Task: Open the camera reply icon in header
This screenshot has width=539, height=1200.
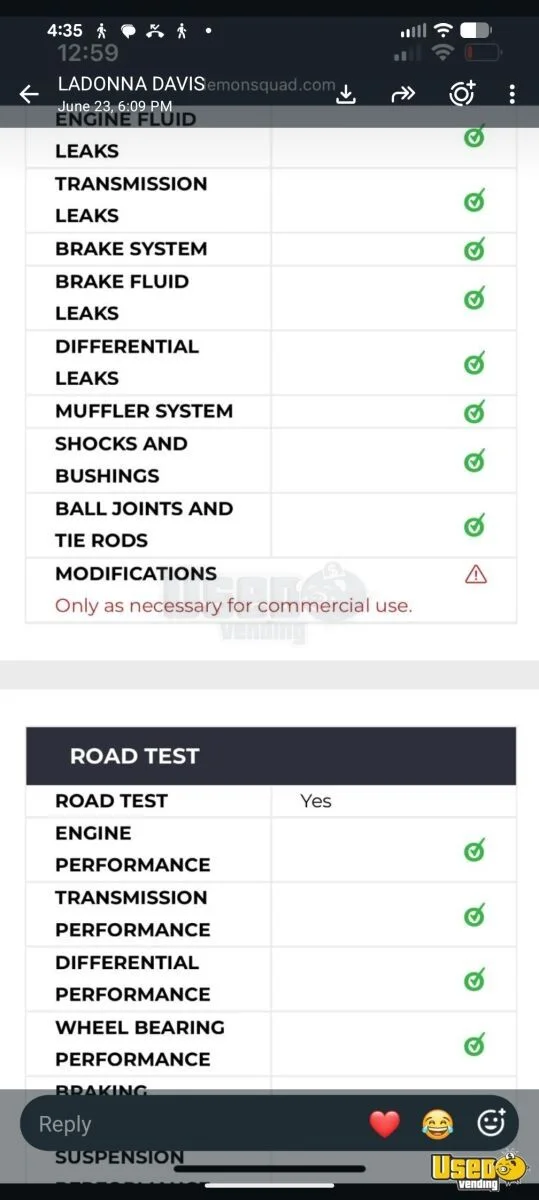Action: click(462, 94)
